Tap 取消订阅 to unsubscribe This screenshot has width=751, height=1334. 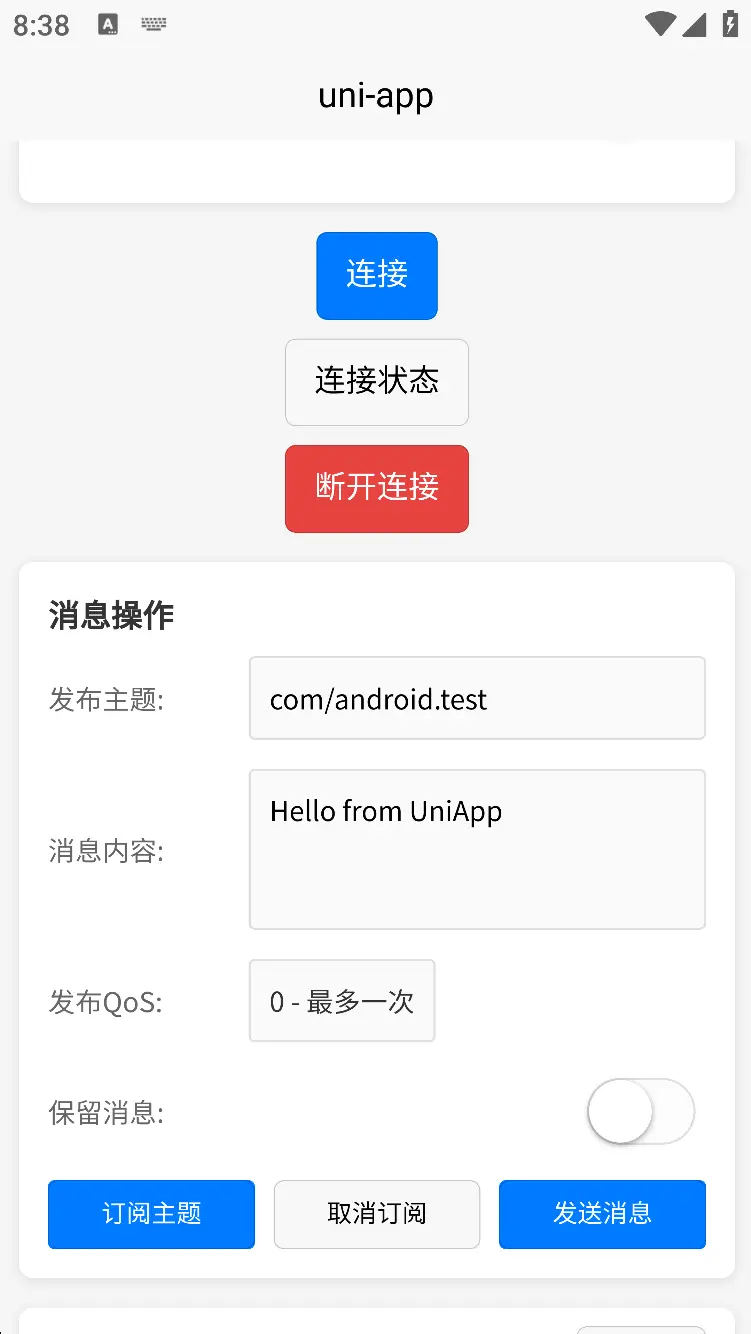(377, 1214)
